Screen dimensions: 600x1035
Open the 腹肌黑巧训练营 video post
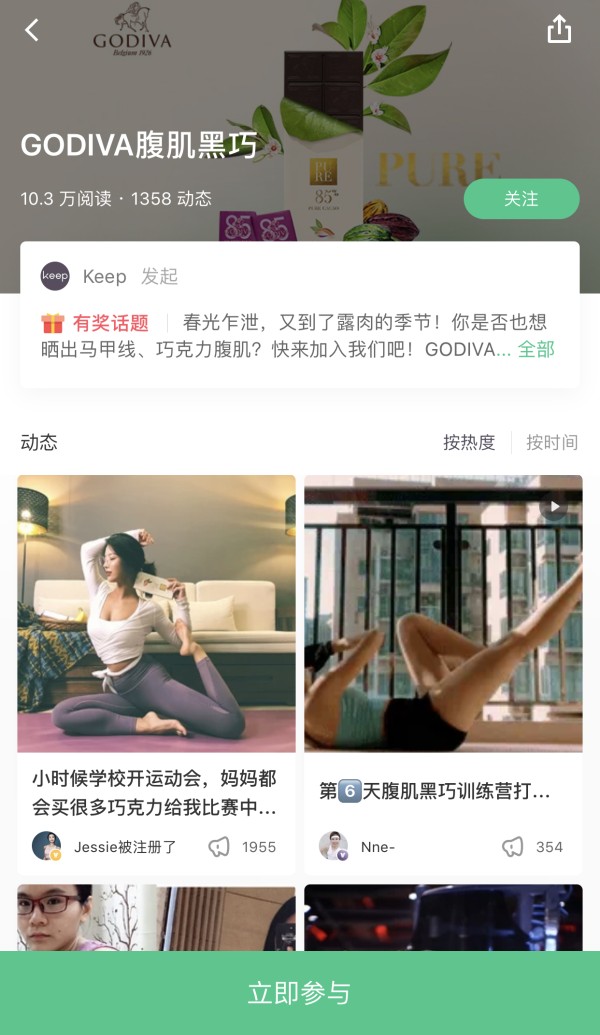tap(443, 613)
